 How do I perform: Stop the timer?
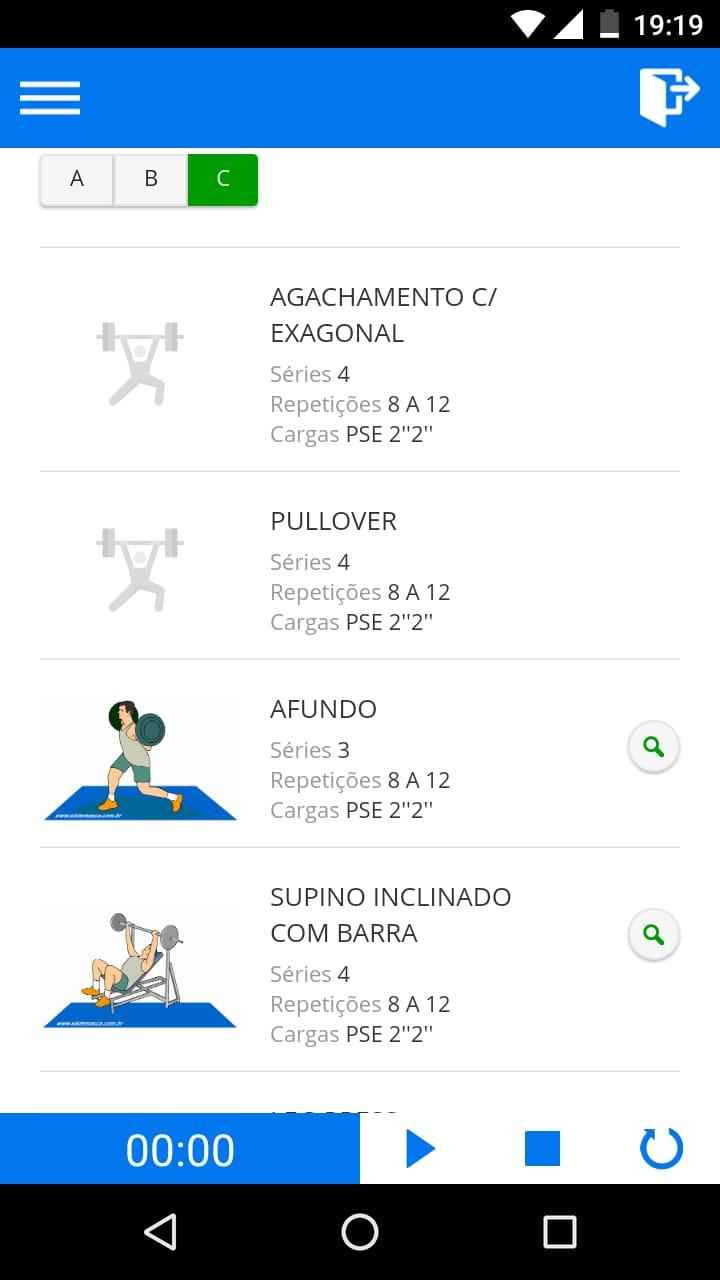tap(542, 1149)
